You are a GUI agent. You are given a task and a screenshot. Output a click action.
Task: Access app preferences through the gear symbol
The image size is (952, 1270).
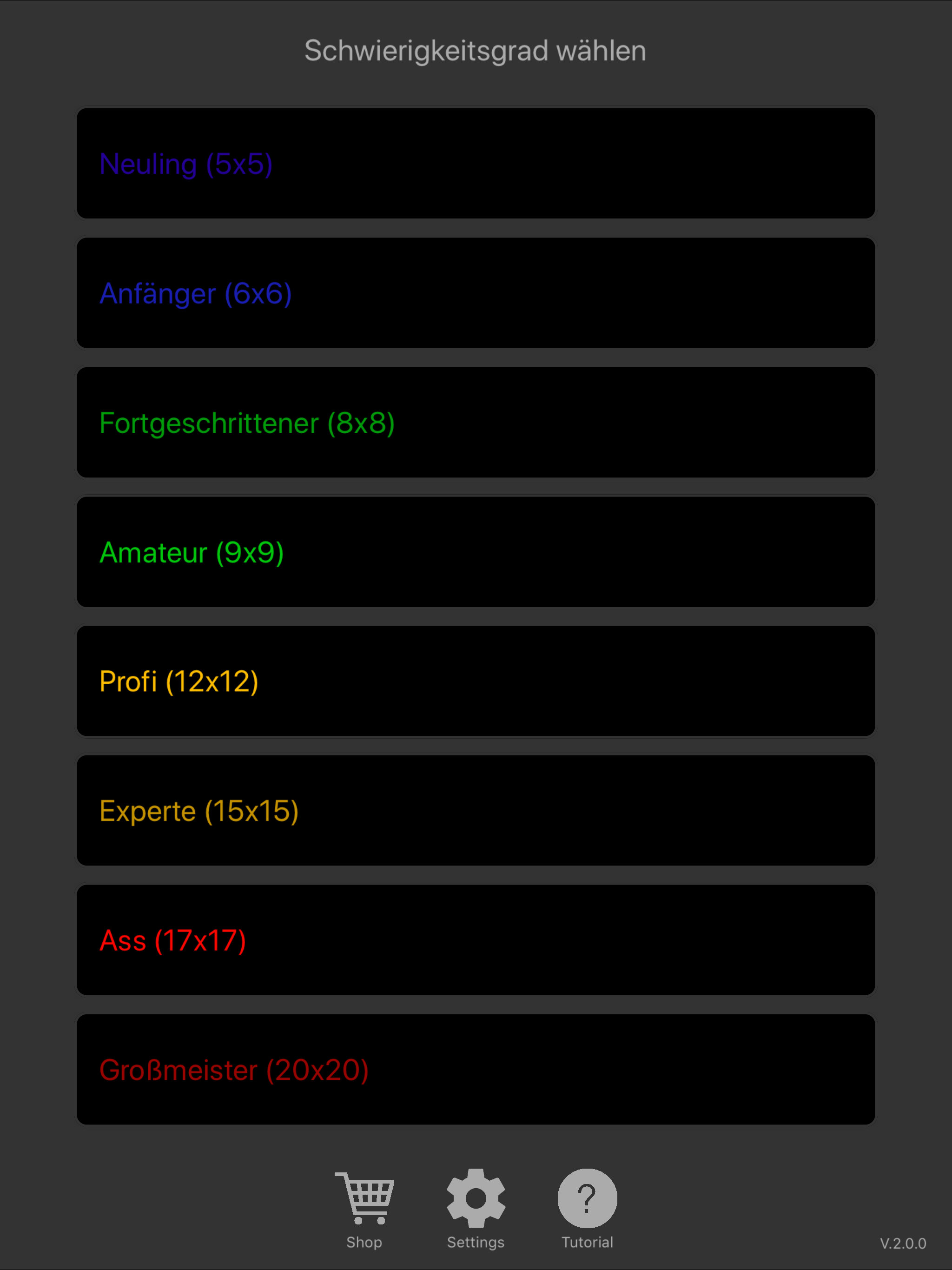click(475, 1197)
